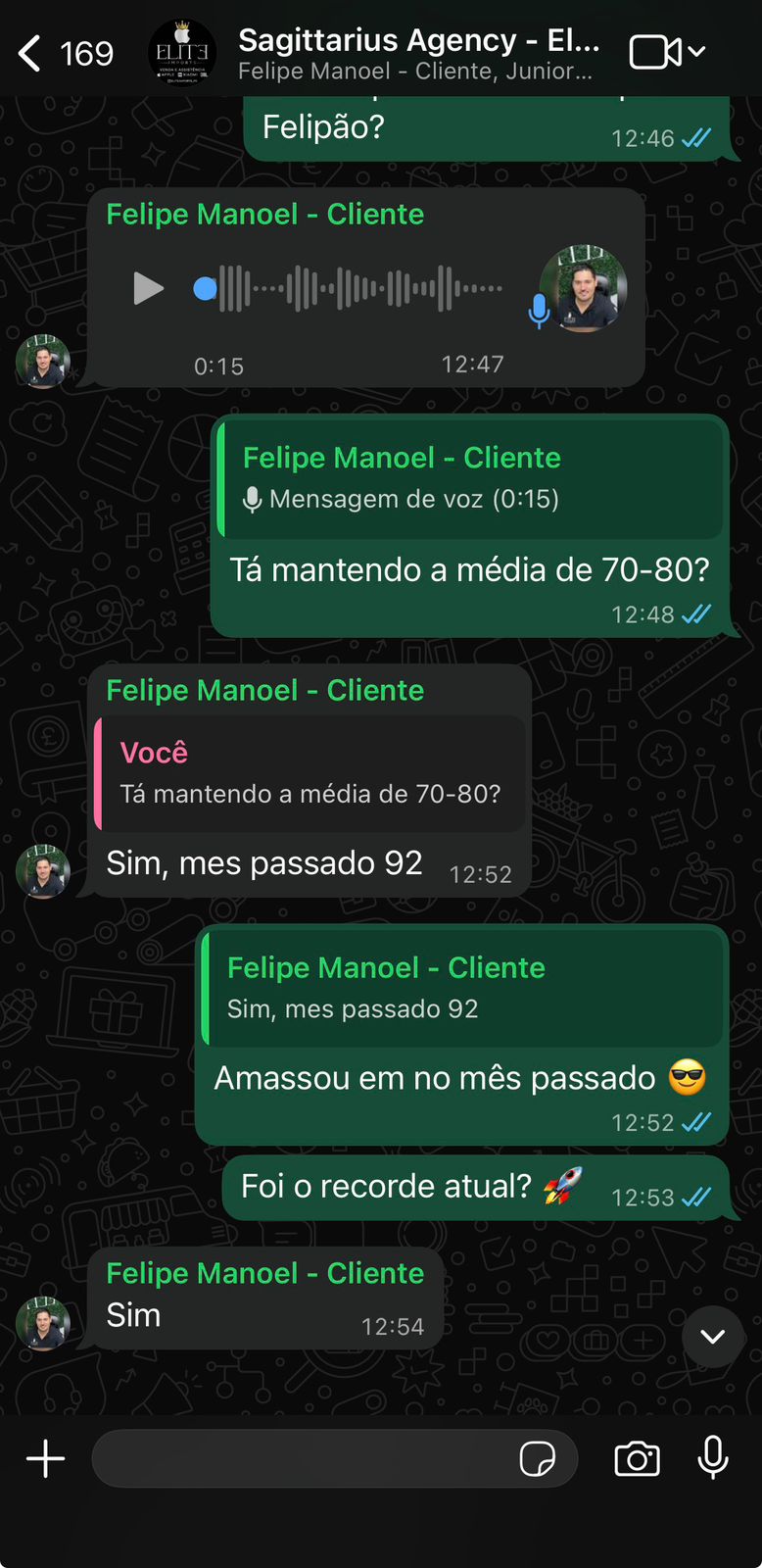Go back to the chat list

31,53
